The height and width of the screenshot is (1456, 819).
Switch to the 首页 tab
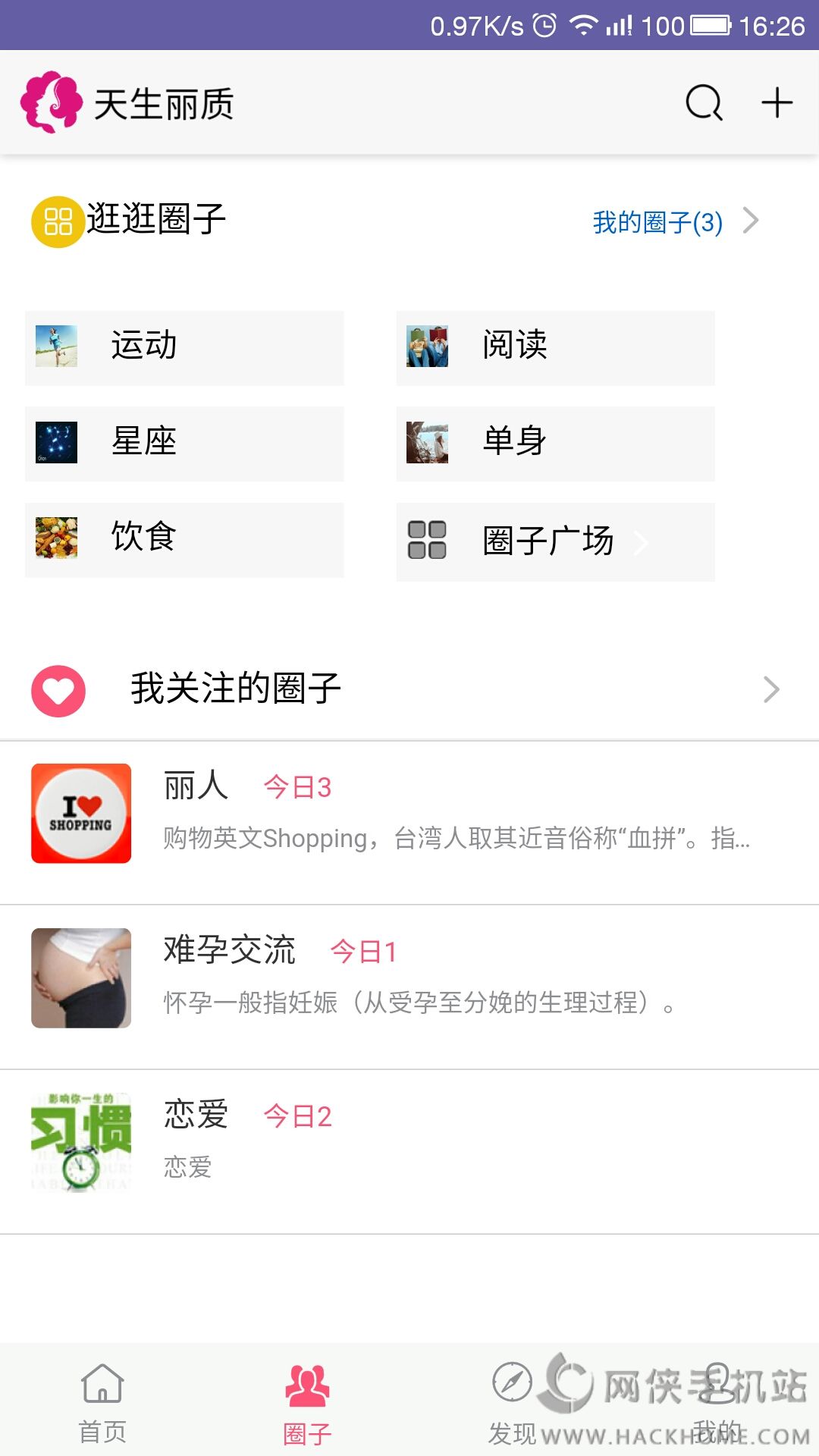click(x=102, y=1403)
